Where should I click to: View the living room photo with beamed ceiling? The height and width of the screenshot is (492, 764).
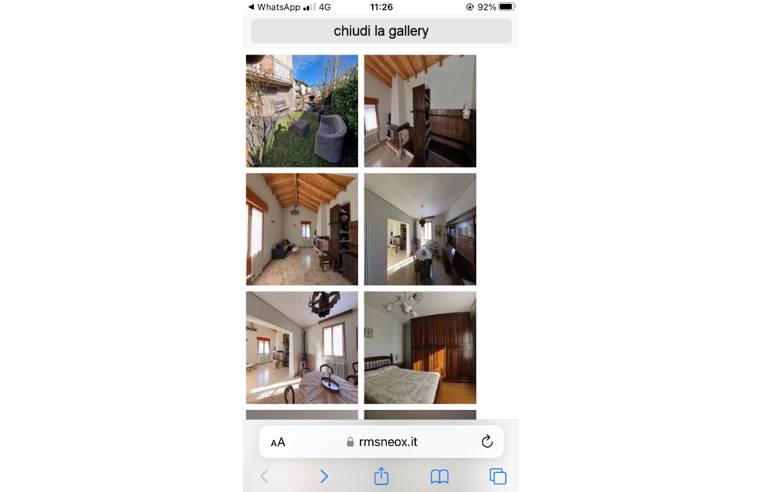coord(302,229)
